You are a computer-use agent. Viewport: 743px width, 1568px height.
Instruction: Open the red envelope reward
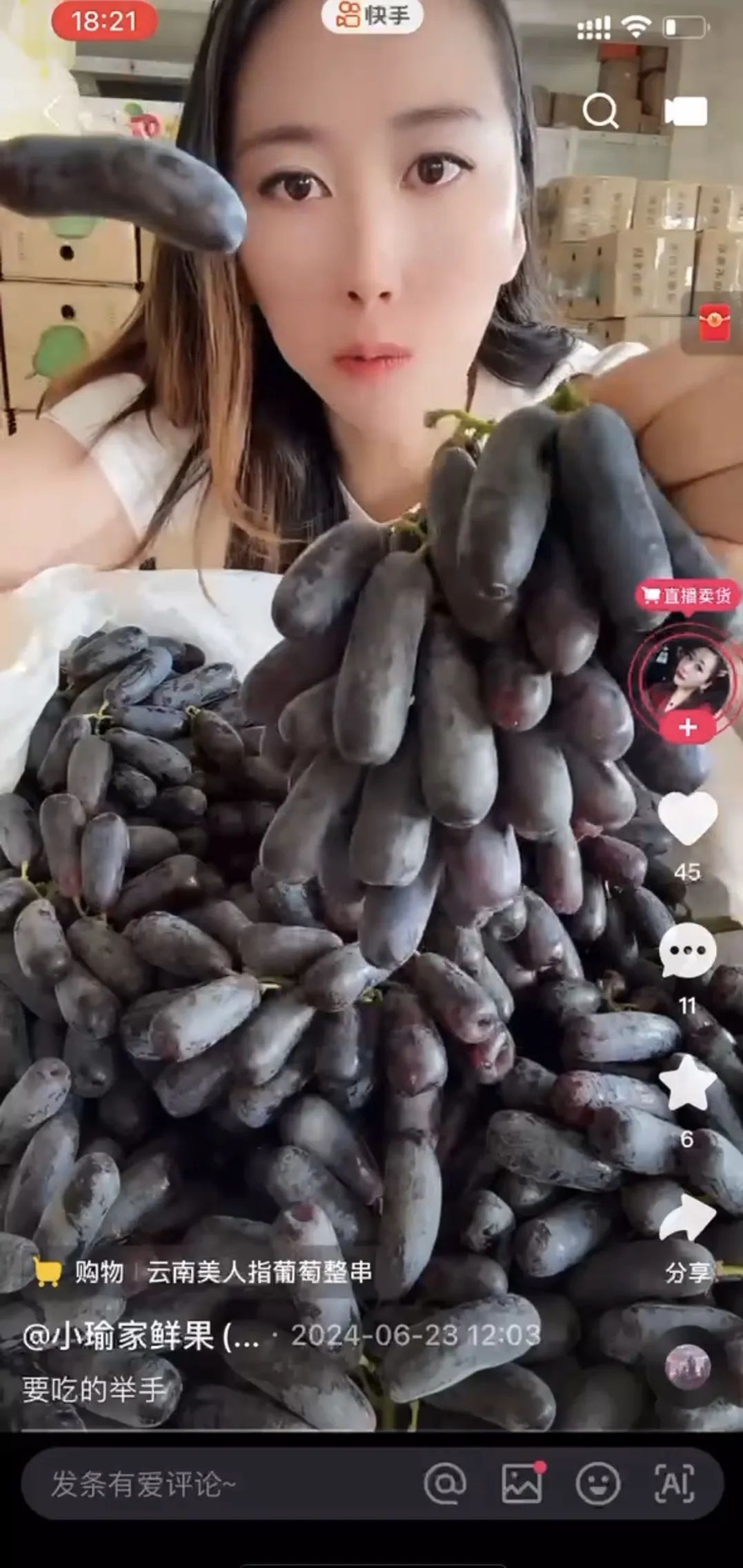[x=715, y=324]
